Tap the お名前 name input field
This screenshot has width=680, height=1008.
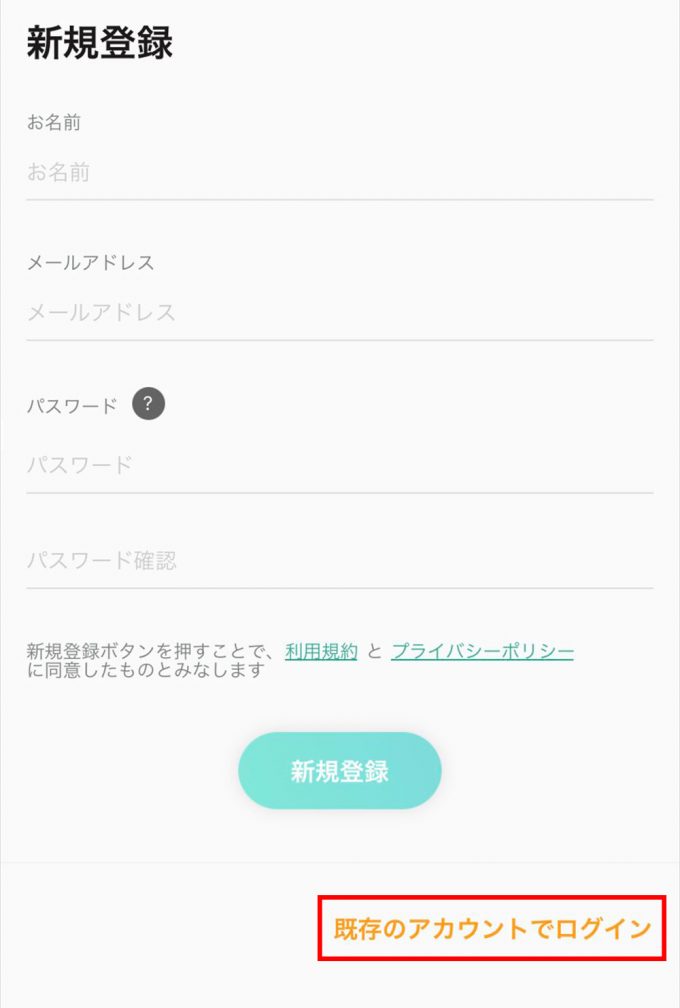[x=340, y=173]
